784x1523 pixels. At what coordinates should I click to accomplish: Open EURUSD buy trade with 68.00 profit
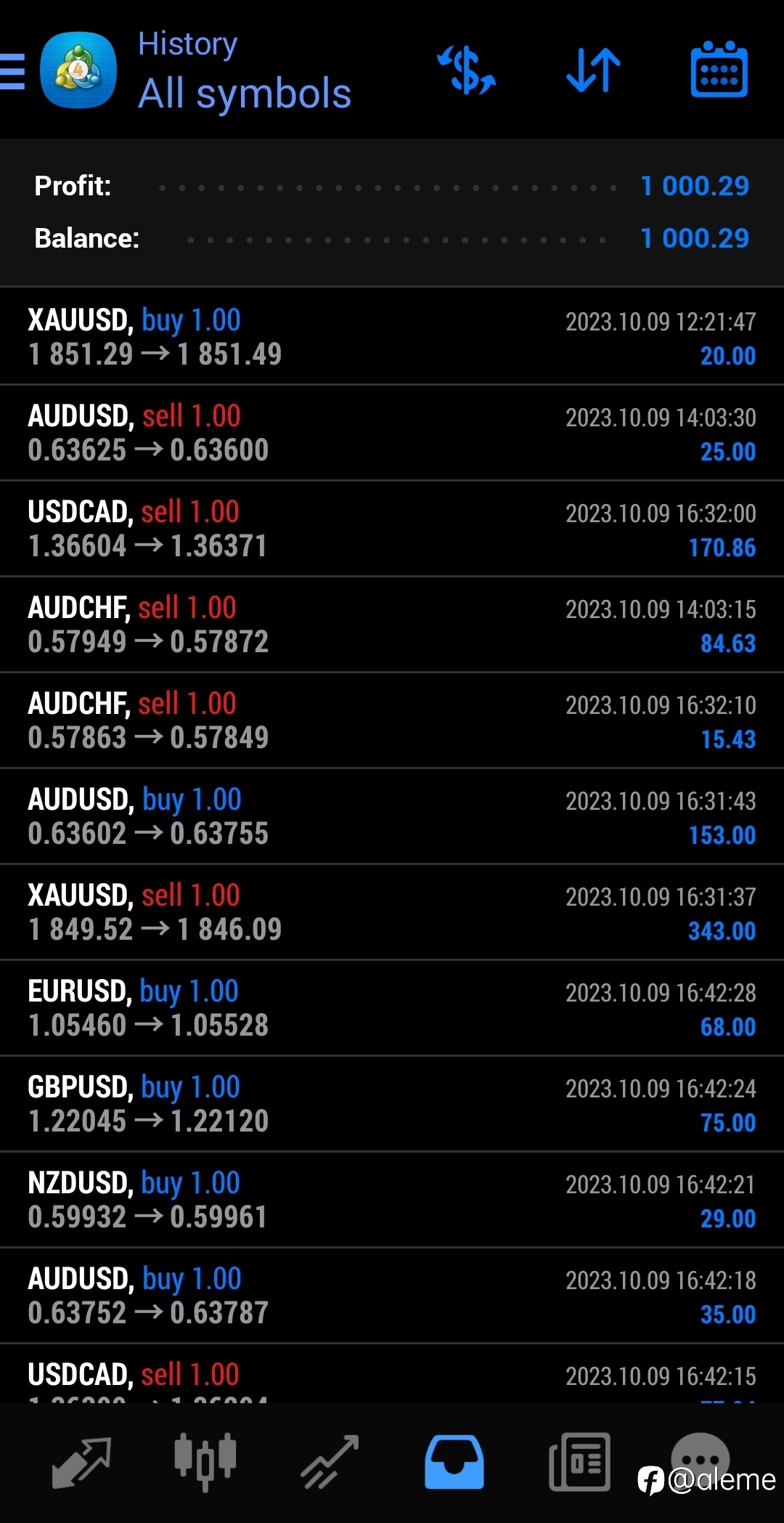pyautogui.click(x=392, y=1008)
